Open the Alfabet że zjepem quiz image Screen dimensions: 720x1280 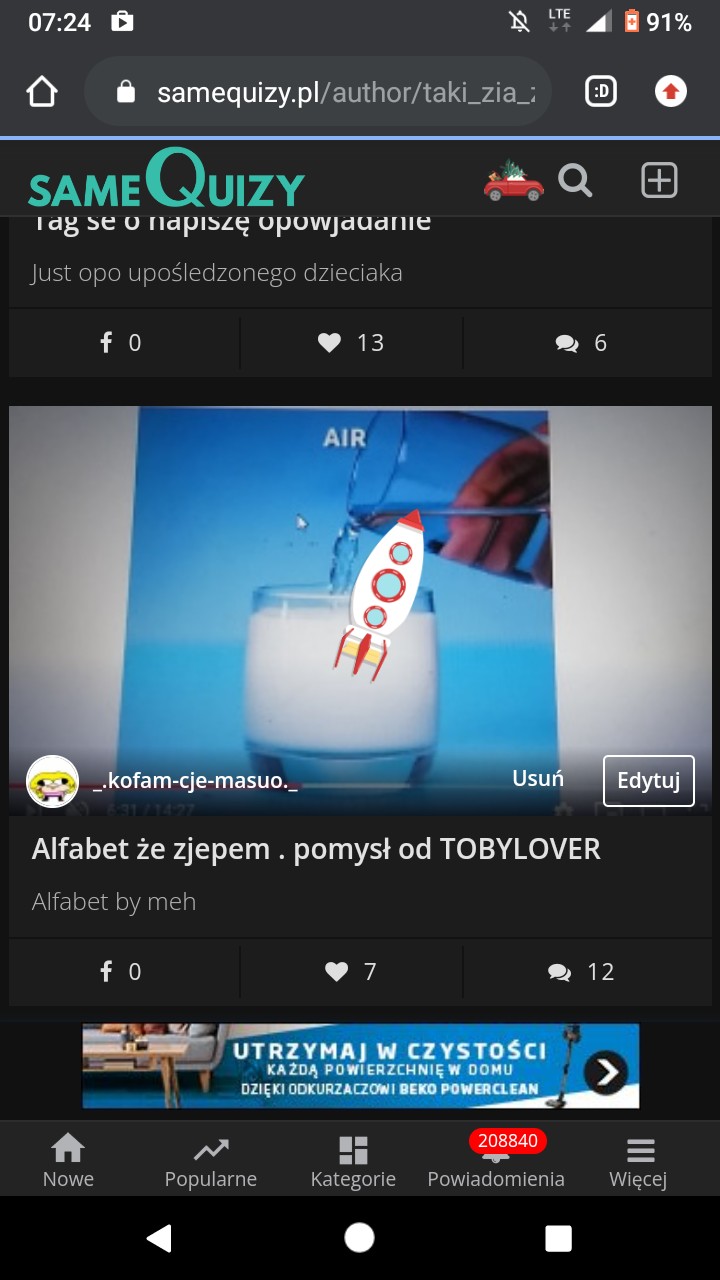pos(360,590)
